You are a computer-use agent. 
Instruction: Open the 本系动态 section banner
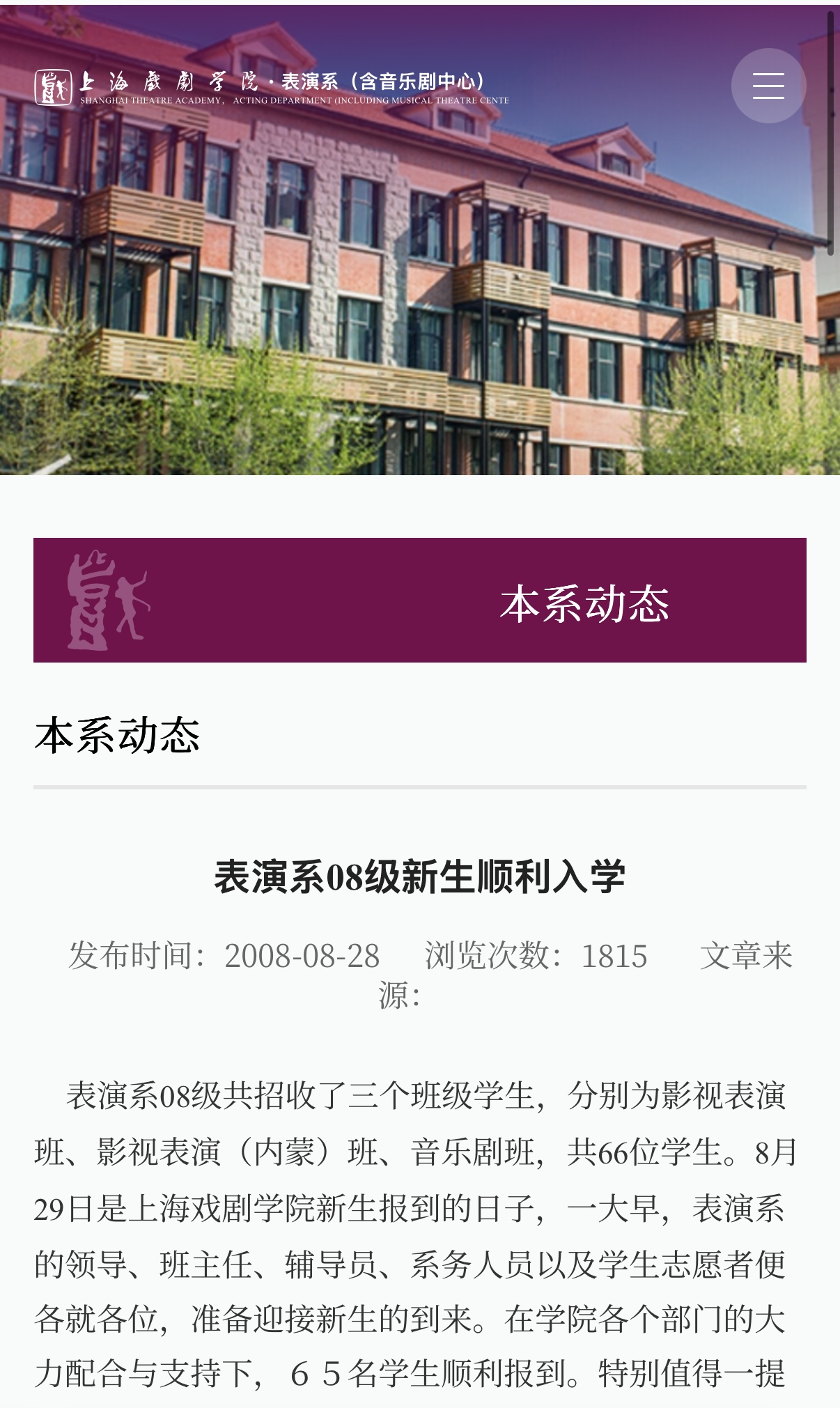[419, 600]
